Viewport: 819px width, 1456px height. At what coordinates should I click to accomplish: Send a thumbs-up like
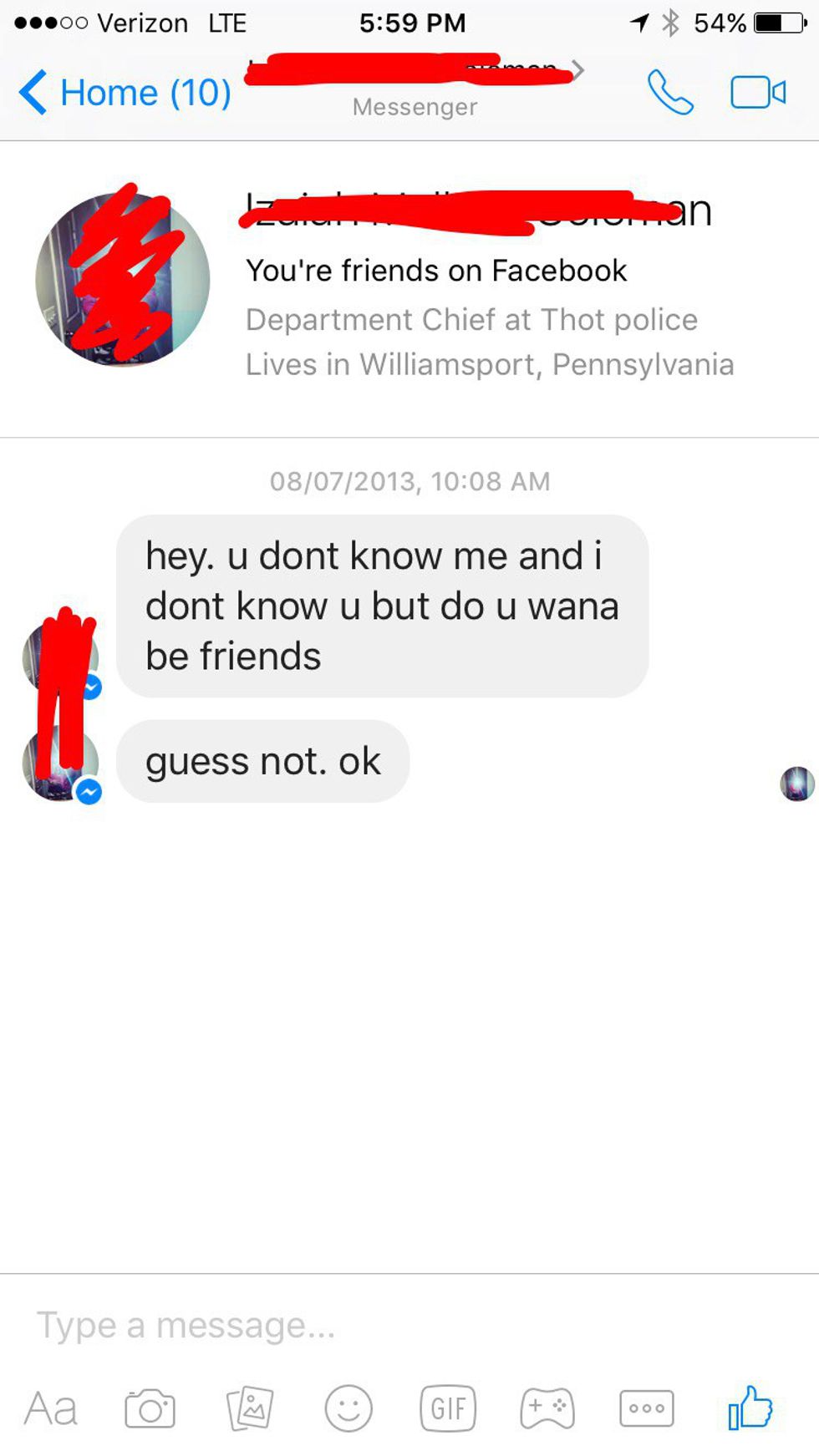(x=750, y=1408)
